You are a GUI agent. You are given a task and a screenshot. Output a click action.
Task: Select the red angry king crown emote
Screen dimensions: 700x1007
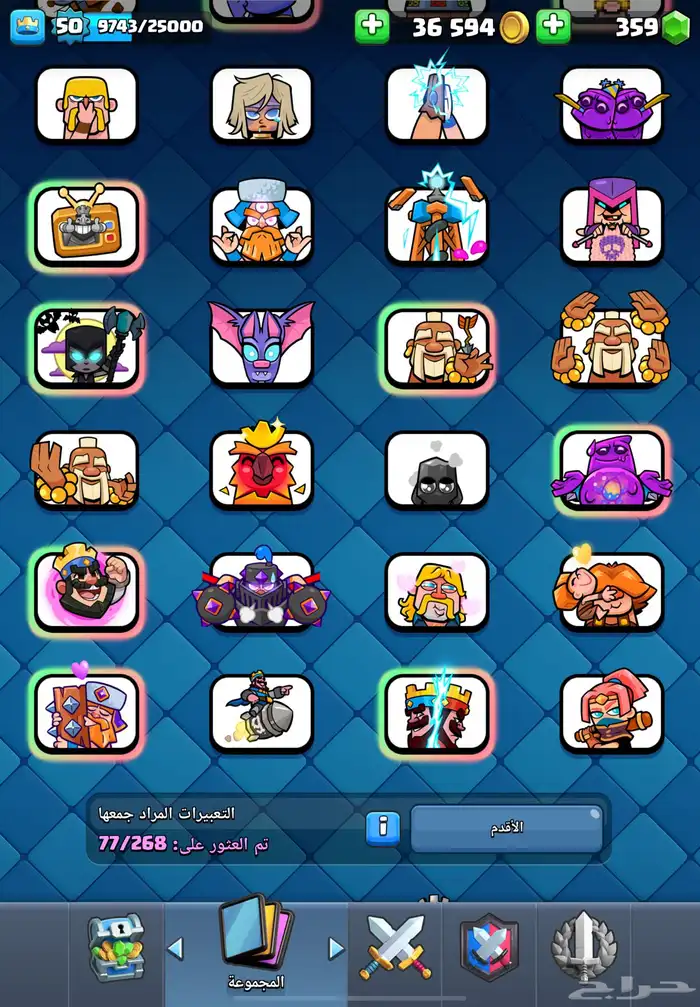(261, 468)
